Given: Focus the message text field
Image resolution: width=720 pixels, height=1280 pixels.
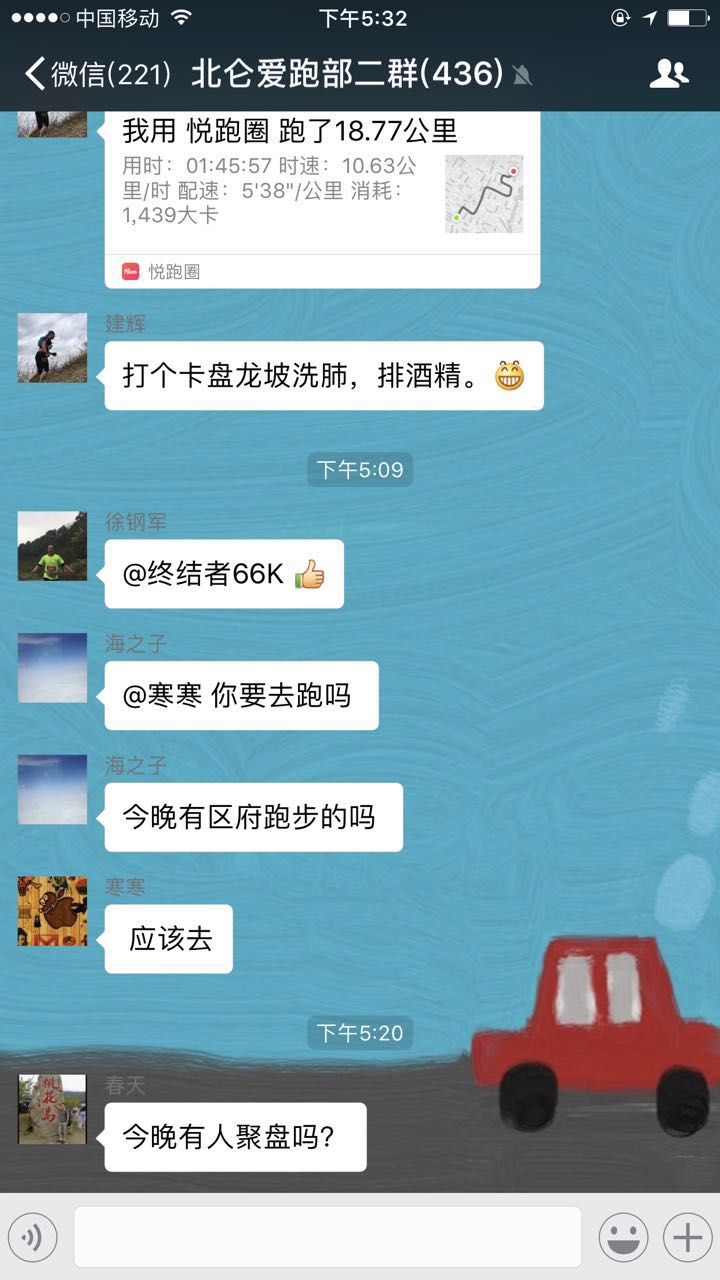Looking at the screenshot, I should point(327,1237).
